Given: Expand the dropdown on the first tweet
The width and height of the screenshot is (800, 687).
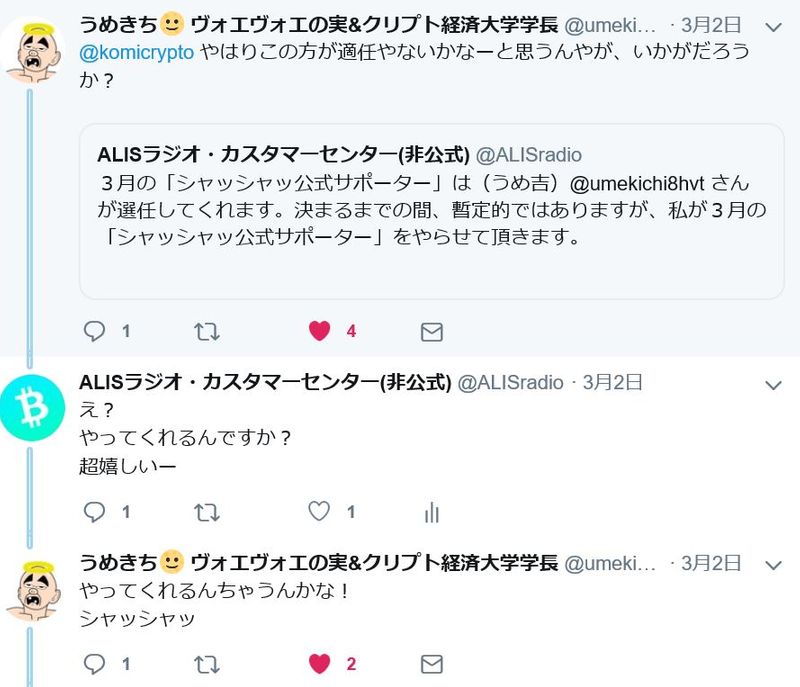Looking at the screenshot, I should [x=772, y=25].
